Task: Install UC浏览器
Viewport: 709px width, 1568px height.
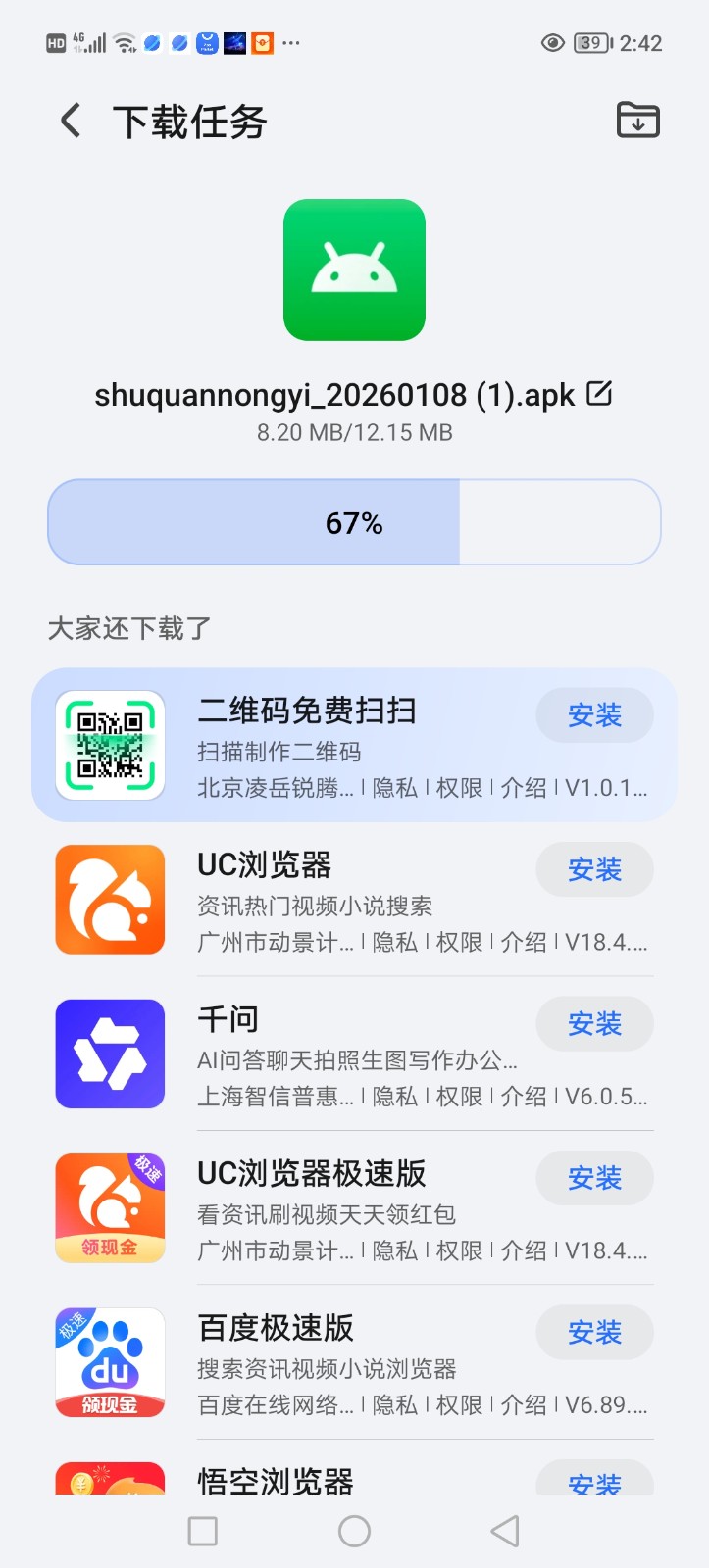Action: click(x=594, y=869)
